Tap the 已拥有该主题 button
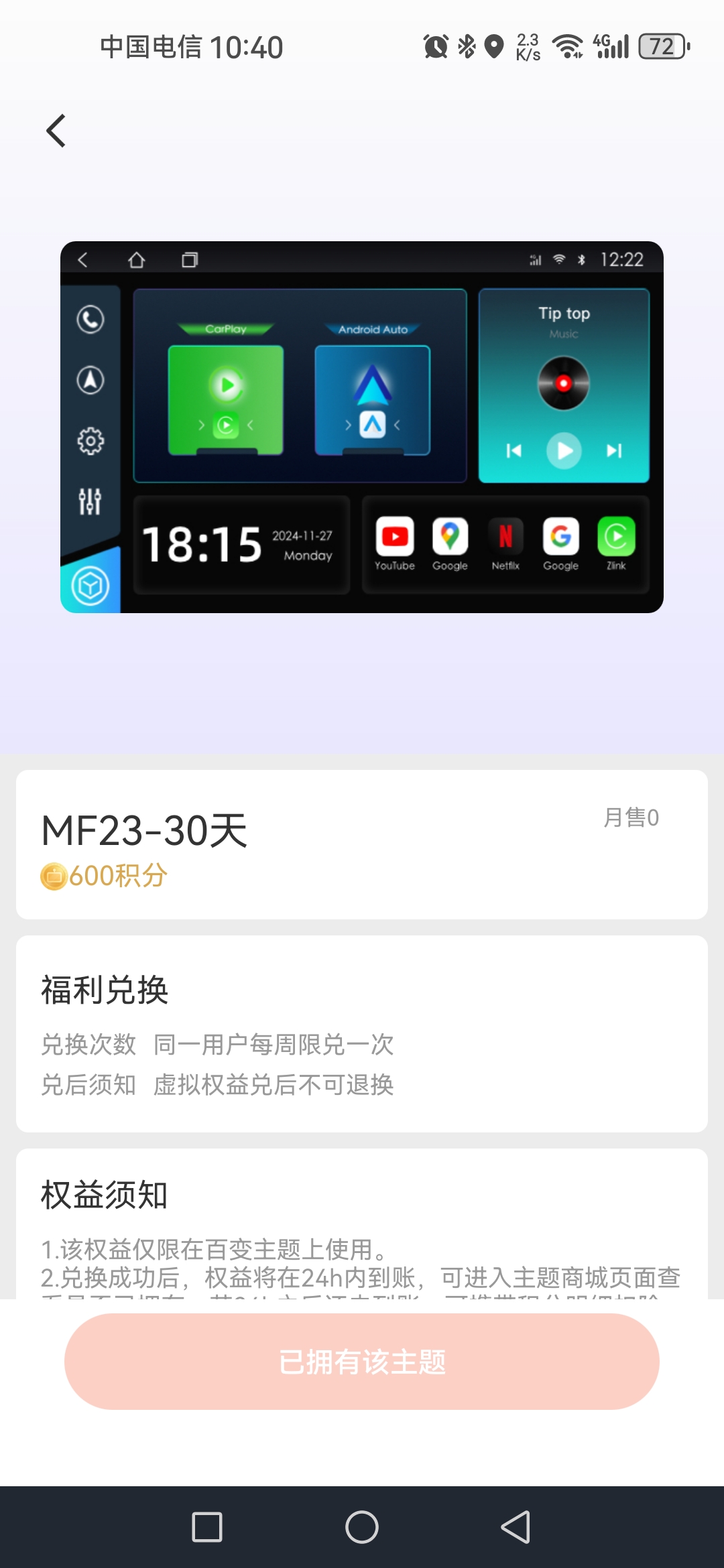Viewport: 724px width, 1568px height. [362, 1361]
